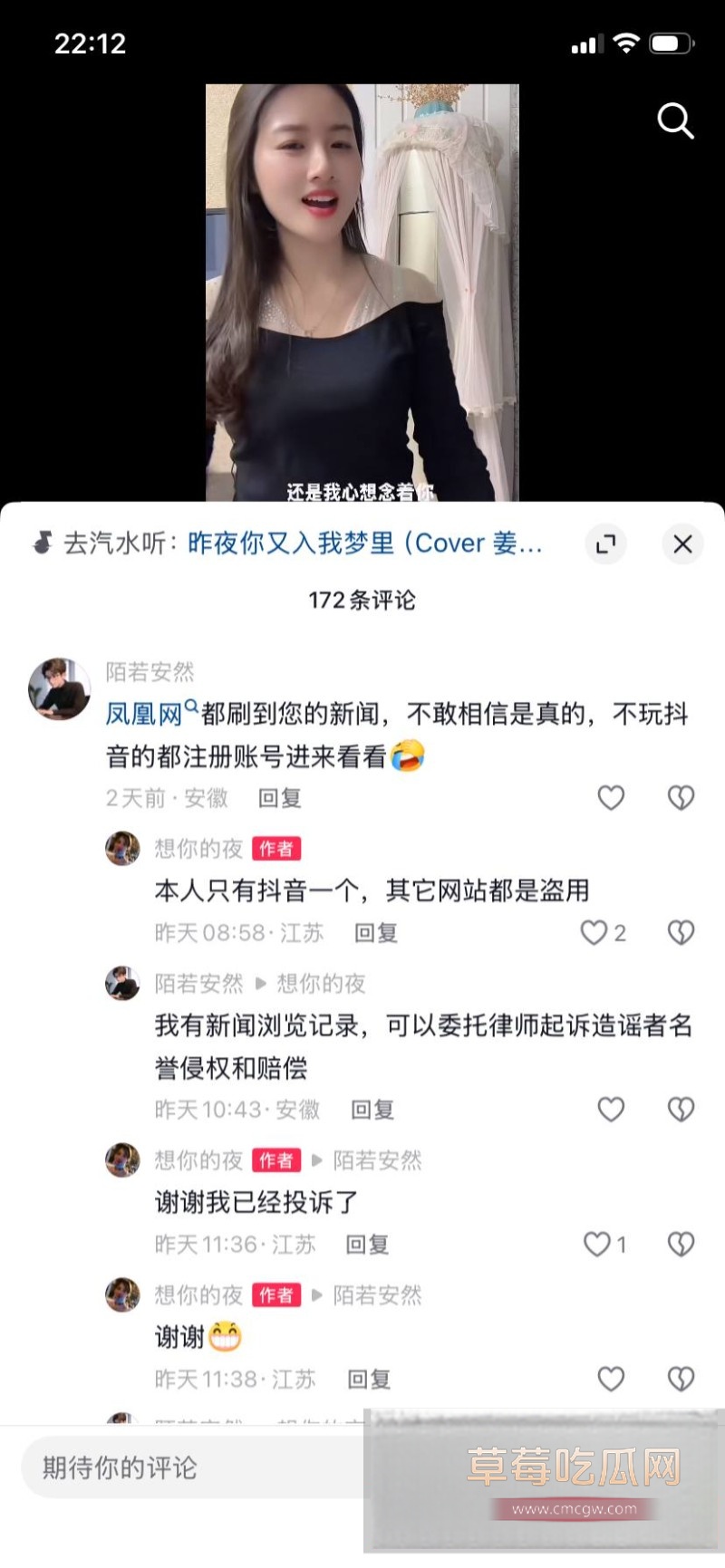Like the comment 本人只有抖音一个

click(594, 933)
